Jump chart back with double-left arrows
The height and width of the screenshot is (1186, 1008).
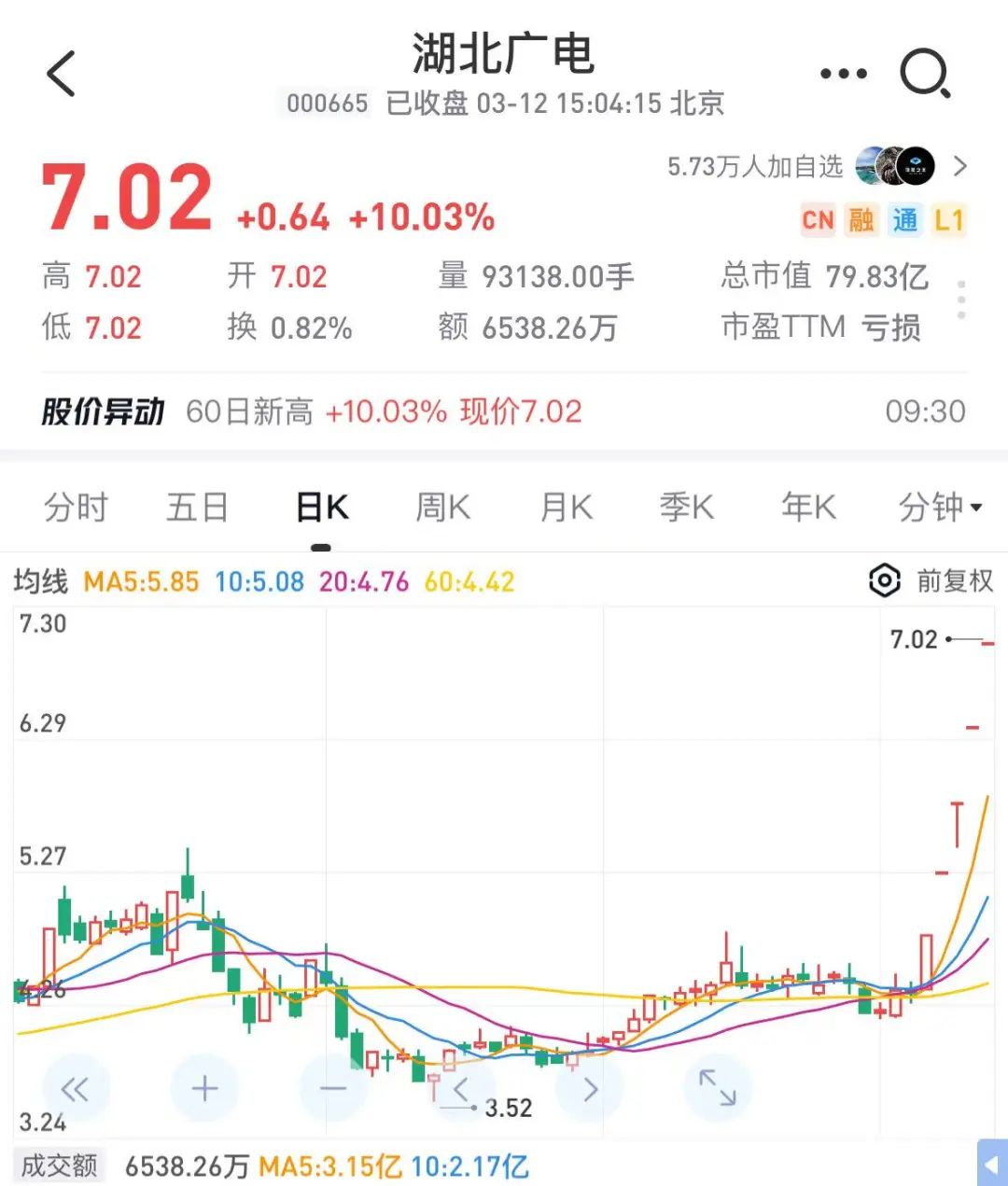click(75, 1089)
